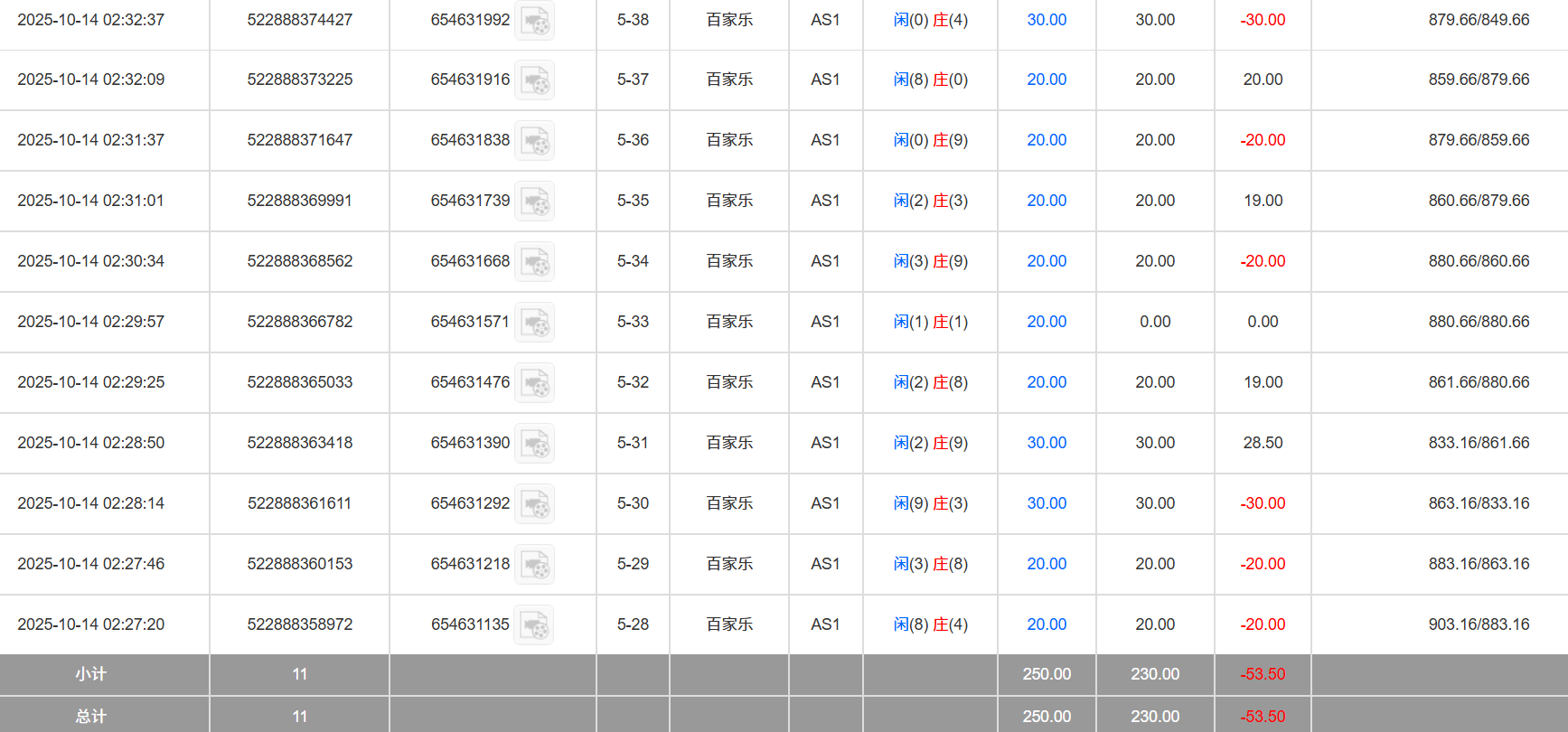This screenshot has height=732, width=1568.
Task: View replay of game 654631739
Action: pos(535,202)
